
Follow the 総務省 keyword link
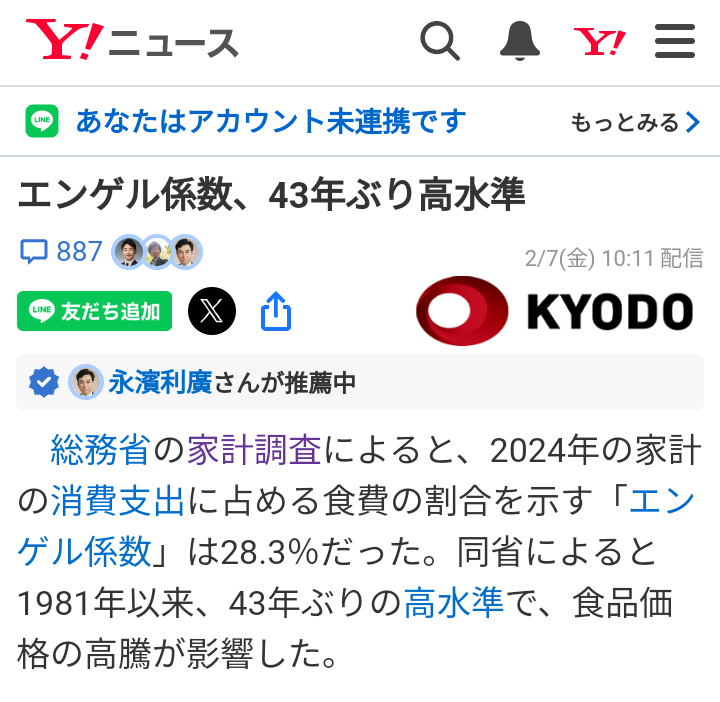100,450
